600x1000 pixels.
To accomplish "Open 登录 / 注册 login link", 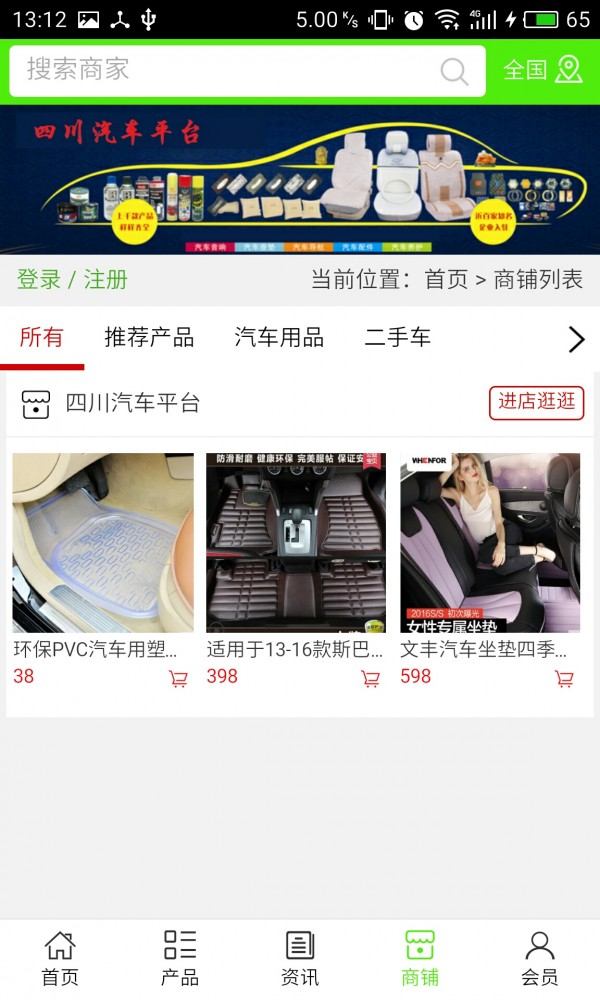I will (72, 279).
